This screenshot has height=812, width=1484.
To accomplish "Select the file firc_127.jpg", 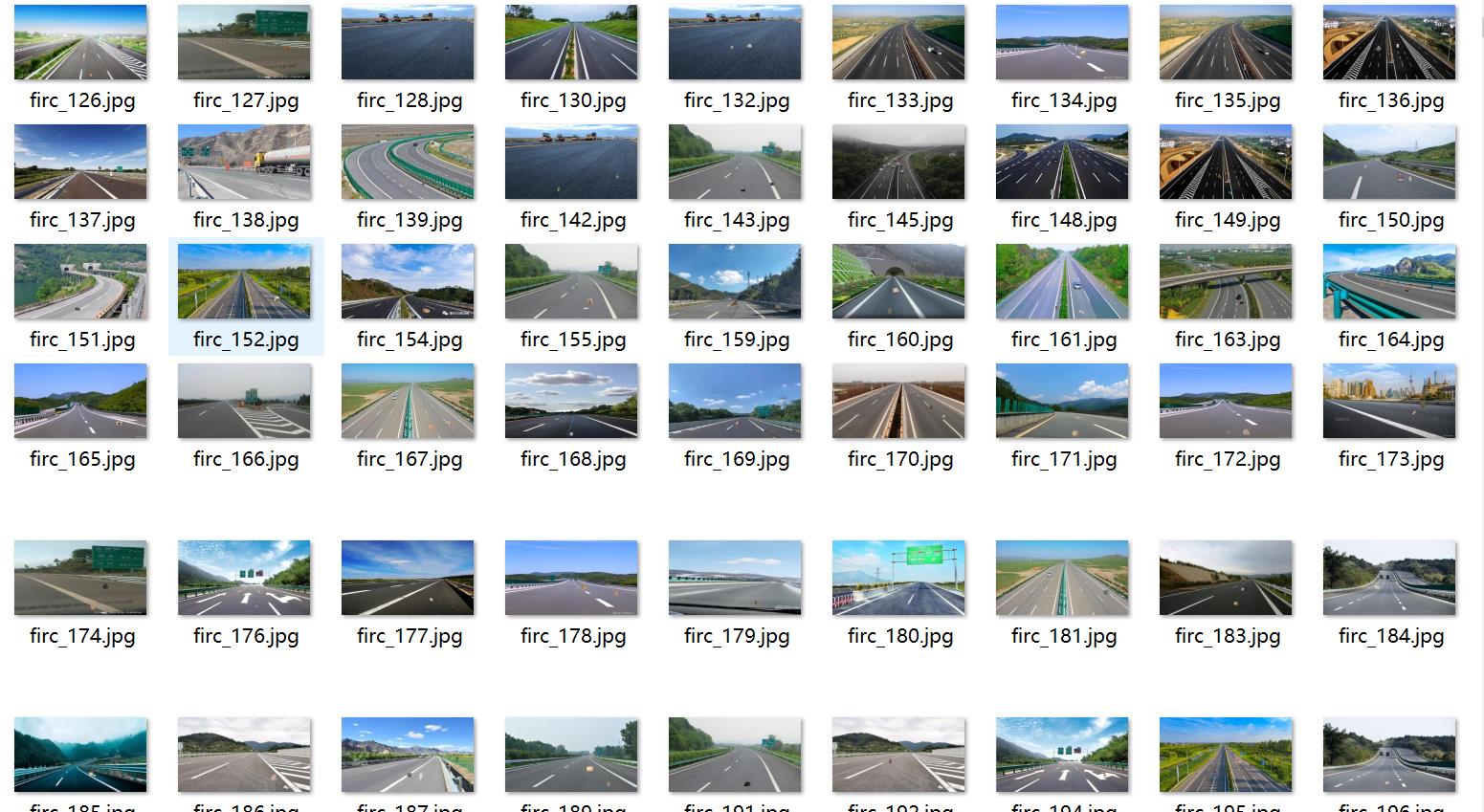I will (x=245, y=43).
